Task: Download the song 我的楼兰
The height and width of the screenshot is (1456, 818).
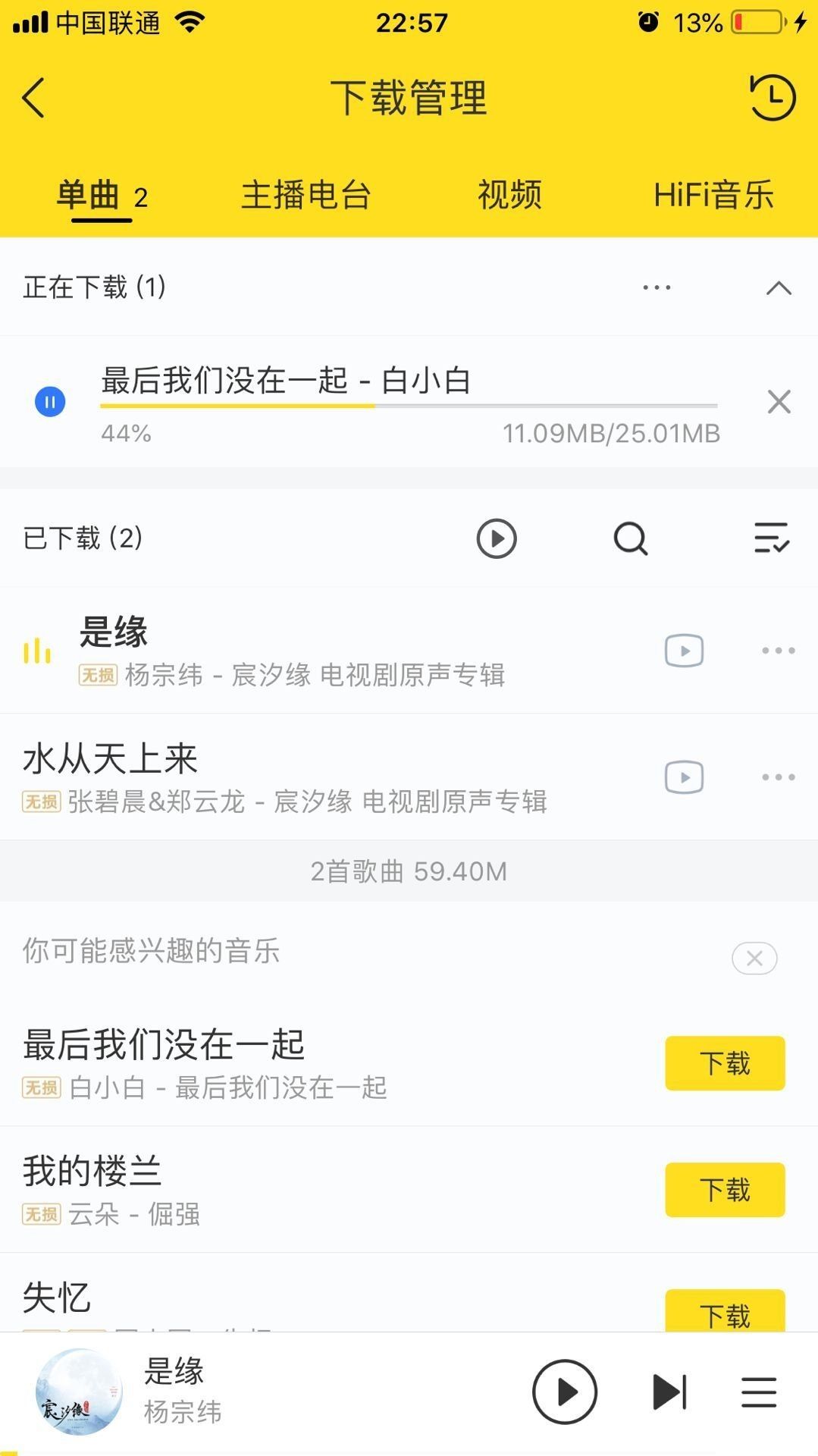Action: click(x=725, y=1190)
